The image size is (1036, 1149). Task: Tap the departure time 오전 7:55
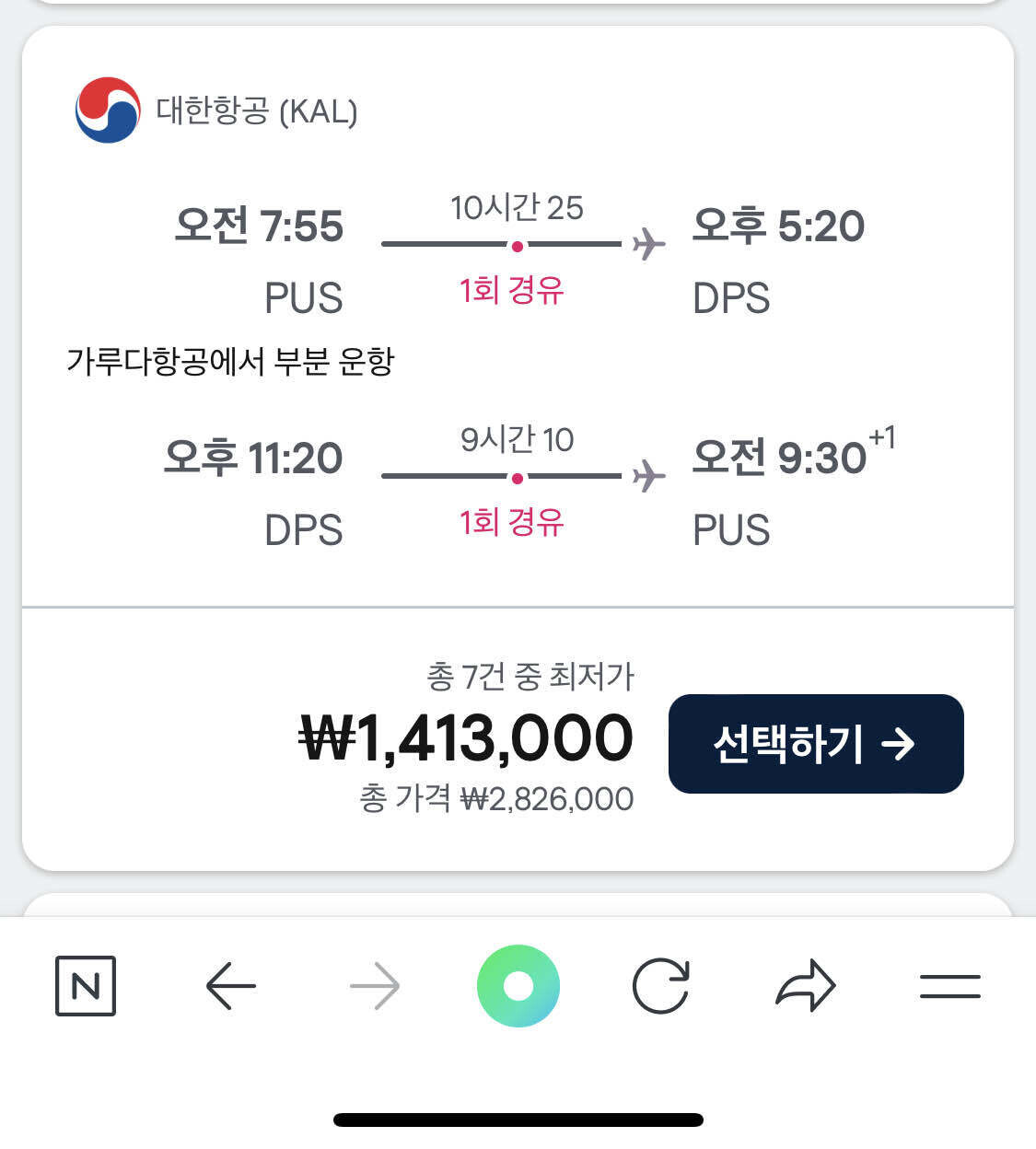pos(261,226)
